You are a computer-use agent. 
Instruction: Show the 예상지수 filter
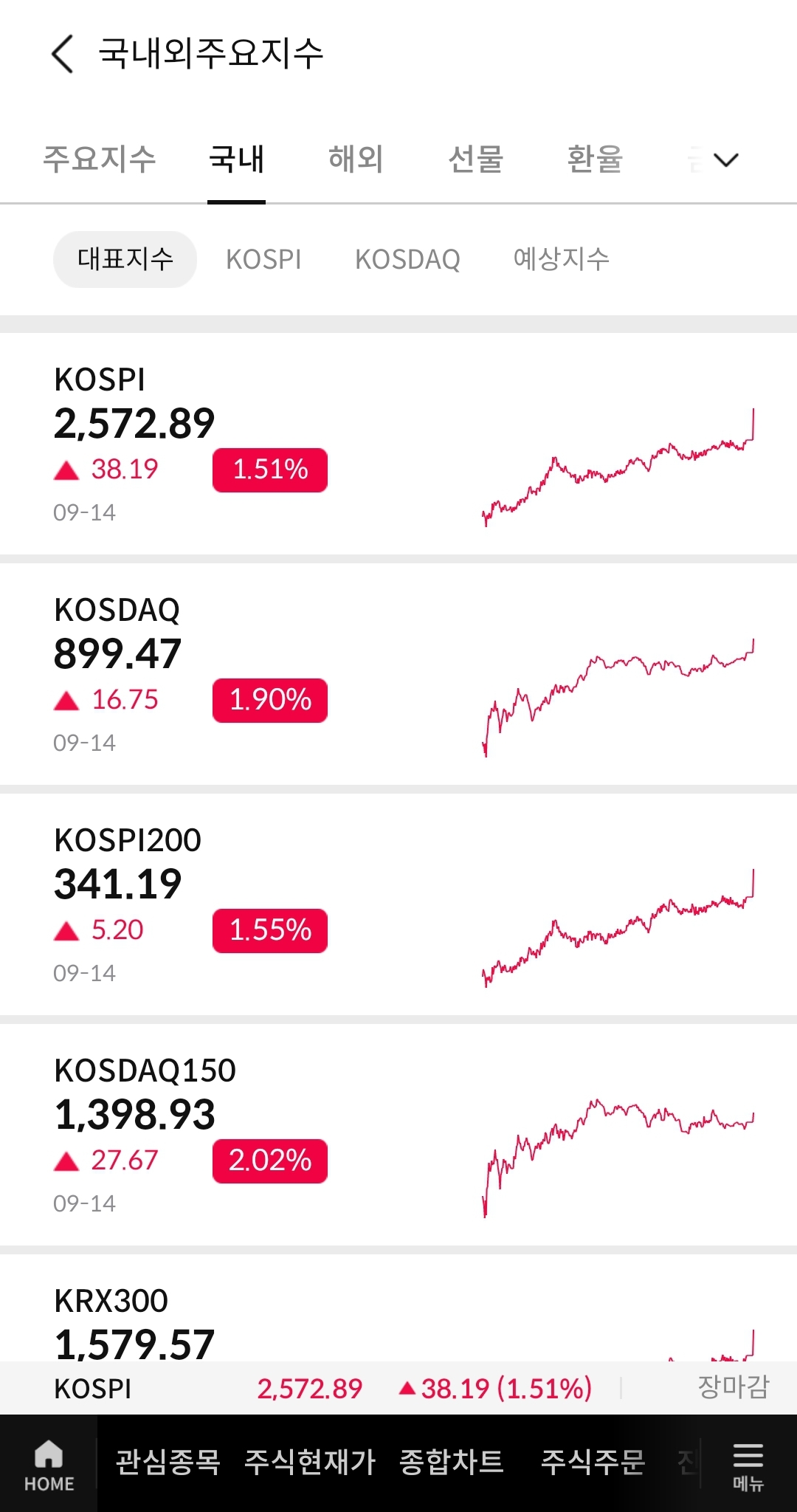(562, 259)
